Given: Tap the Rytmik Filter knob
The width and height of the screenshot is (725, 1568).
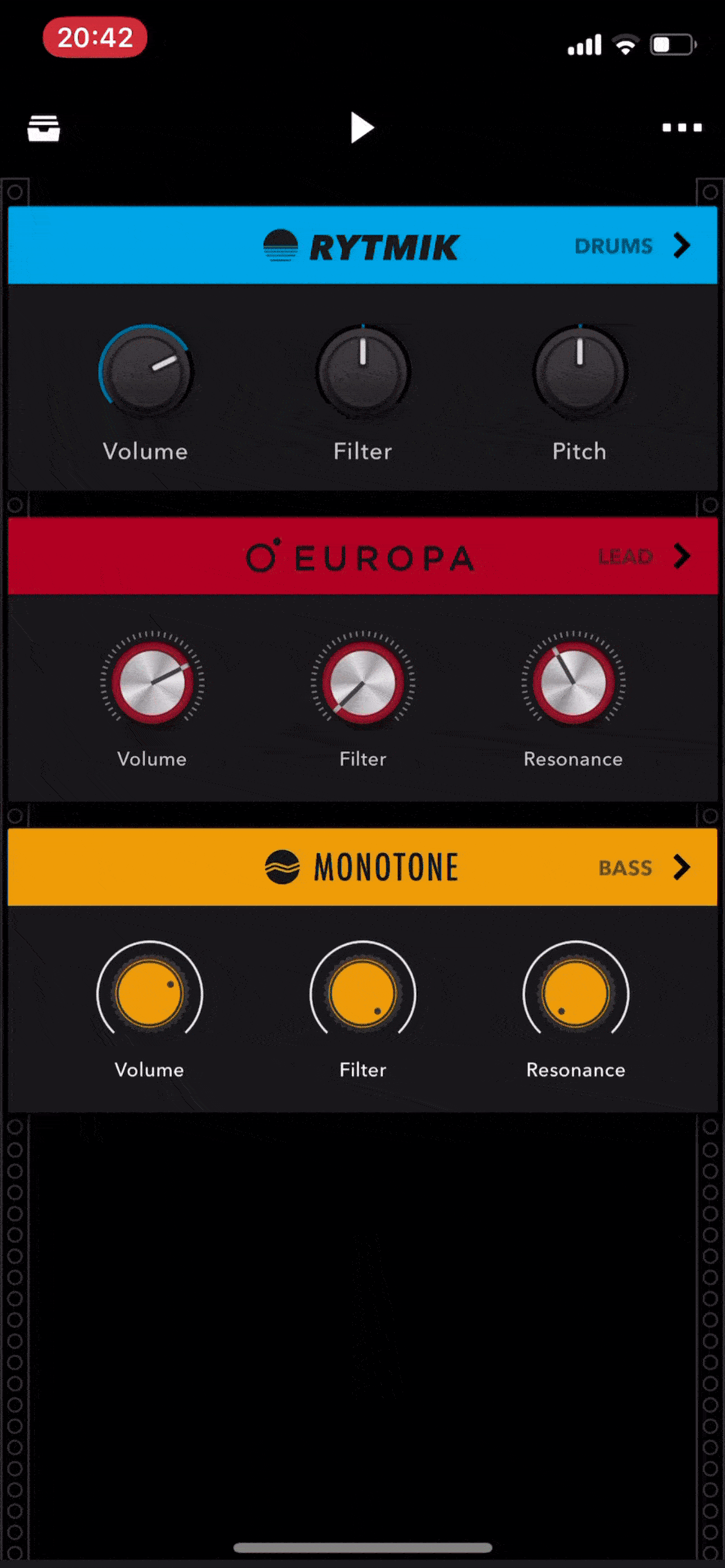Looking at the screenshot, I should point(362,371).
